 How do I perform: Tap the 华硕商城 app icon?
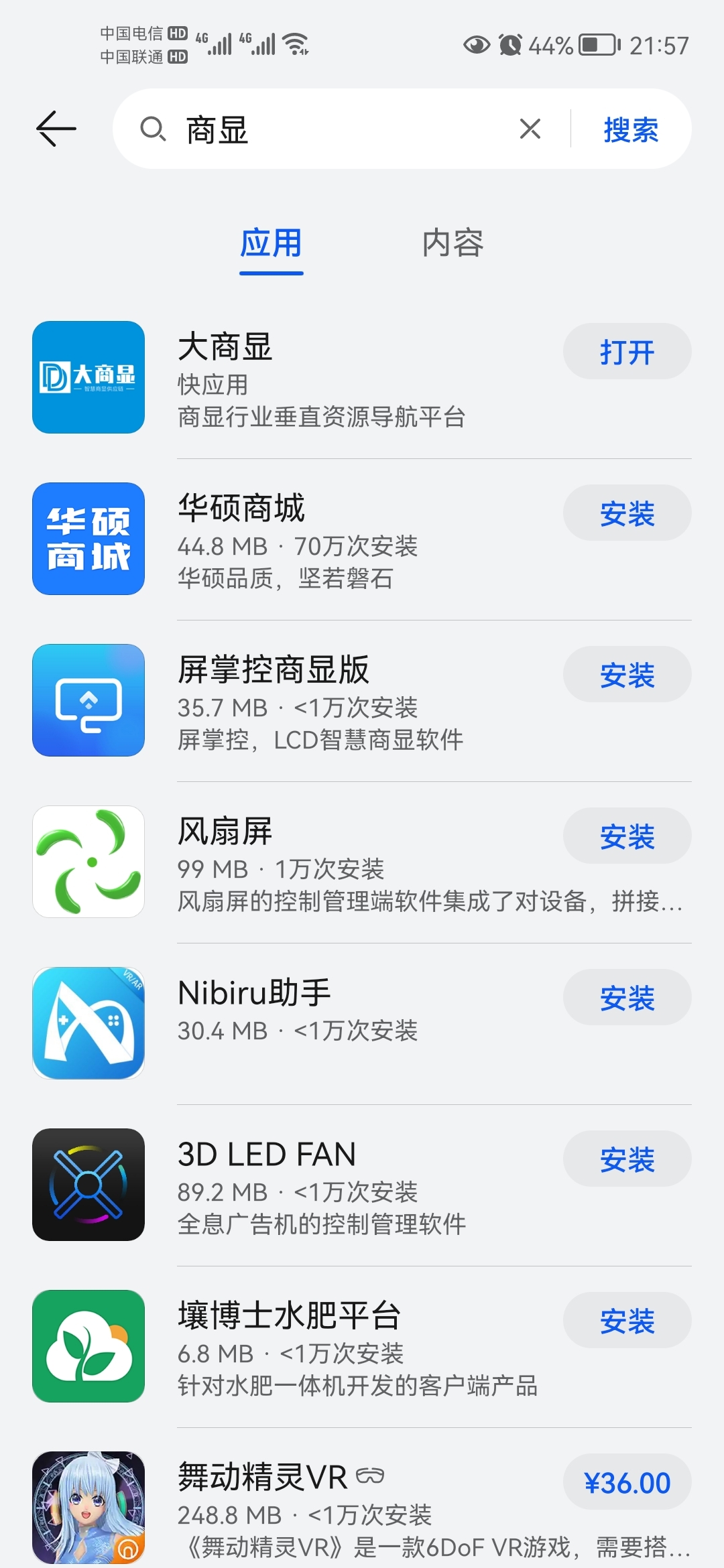click(x=88, y=539)
